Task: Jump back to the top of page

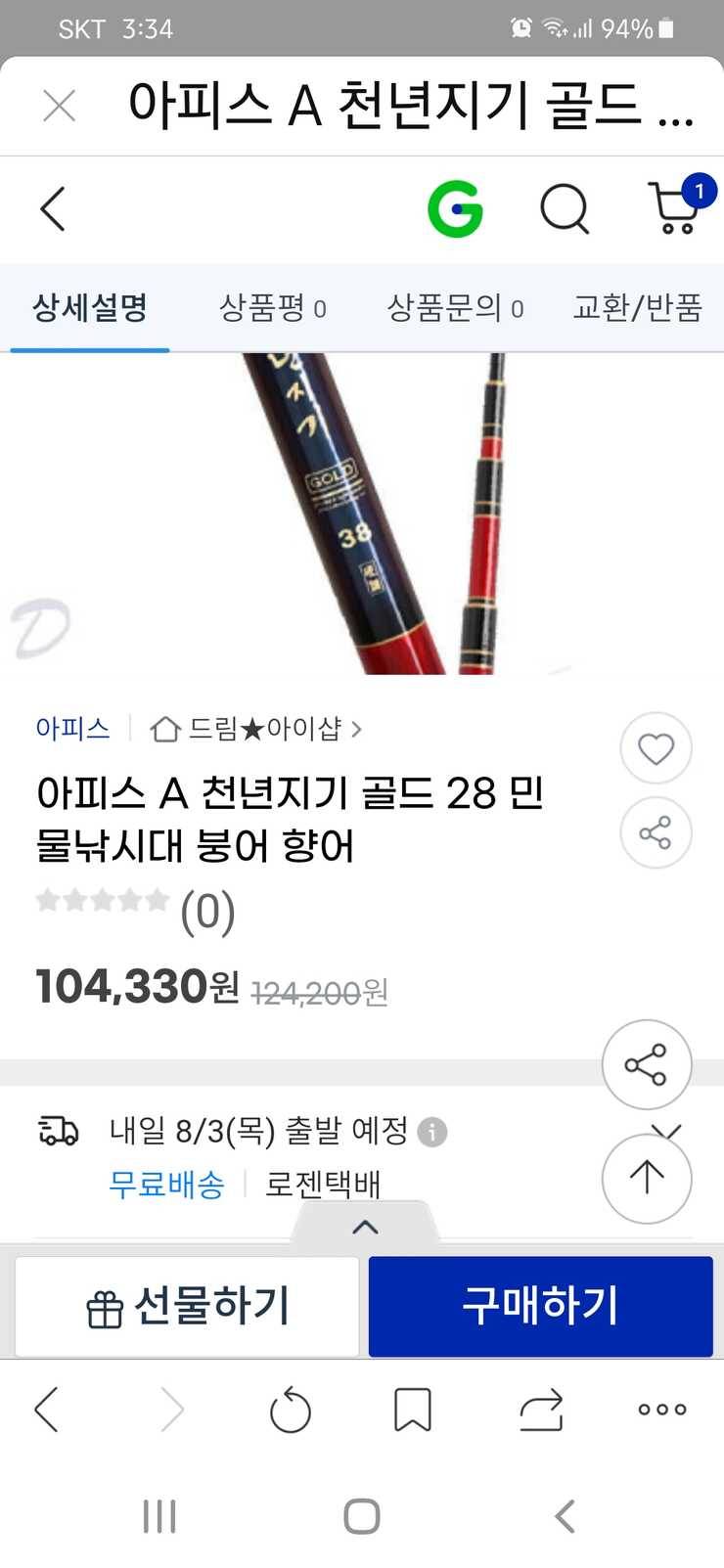Action: [647, 1178]
